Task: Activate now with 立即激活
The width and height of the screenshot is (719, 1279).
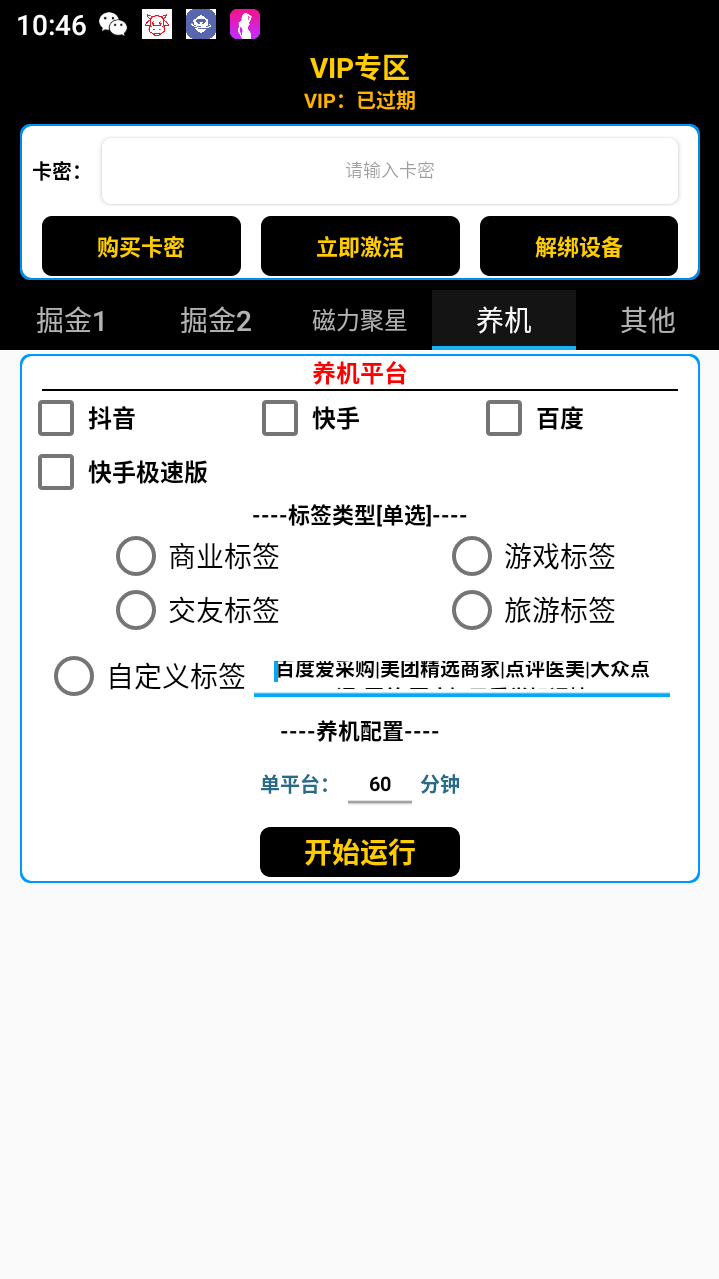Action: (360, 246)
